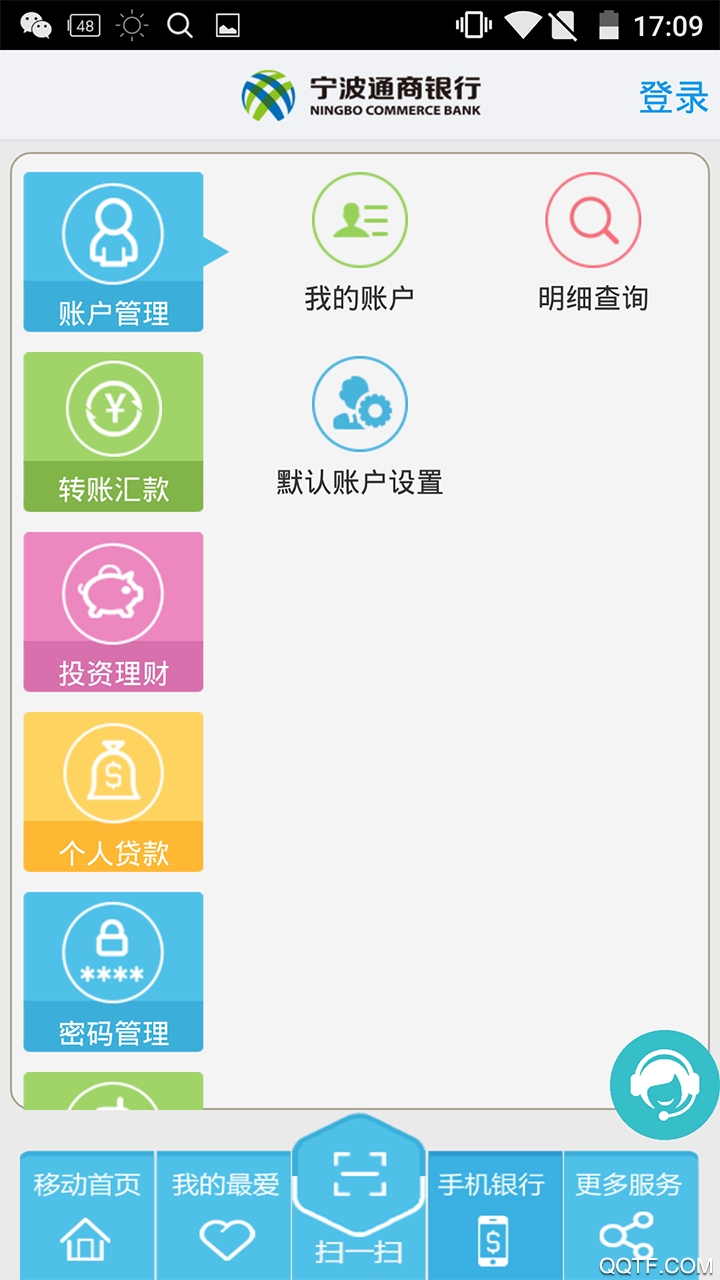The width and height of the screenshot is (720, 1280).
Task: Switch to the 我的最爱 tab
Action: tap(225, 1216)
